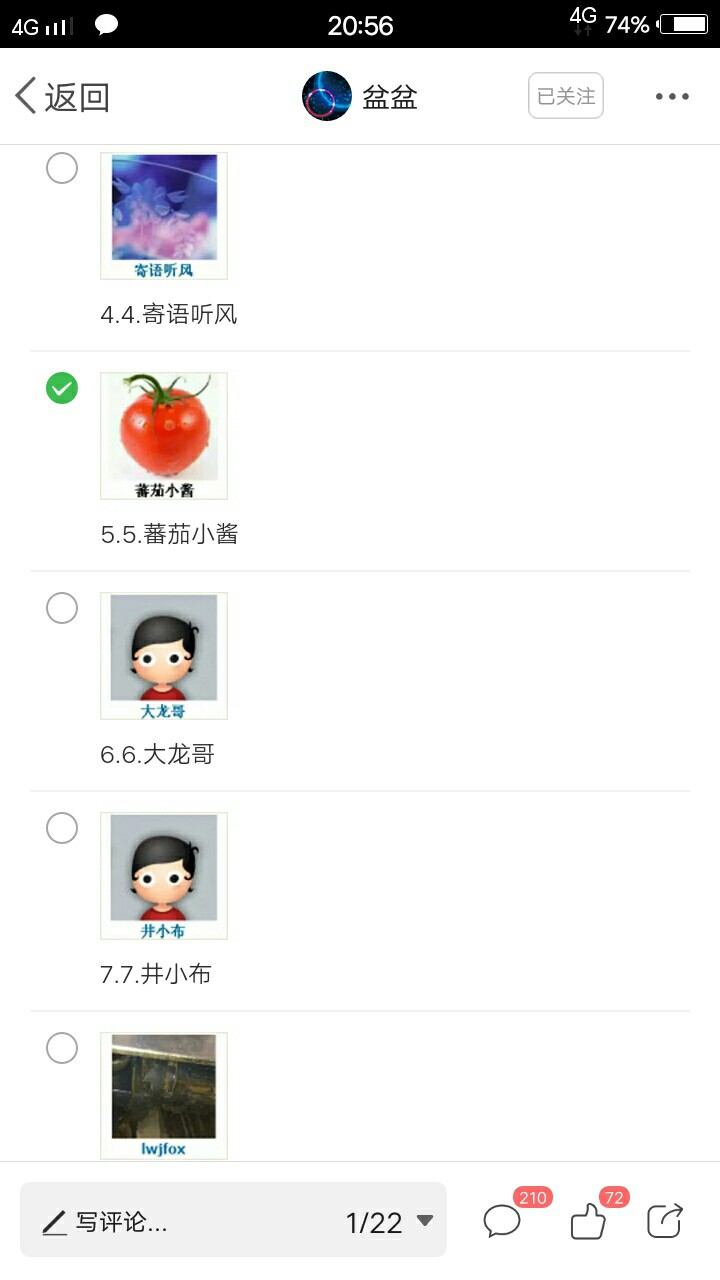Deselect the checked option 蕃茄小酱
Viewport: 720px width, 1280px height.
[62, 388]
